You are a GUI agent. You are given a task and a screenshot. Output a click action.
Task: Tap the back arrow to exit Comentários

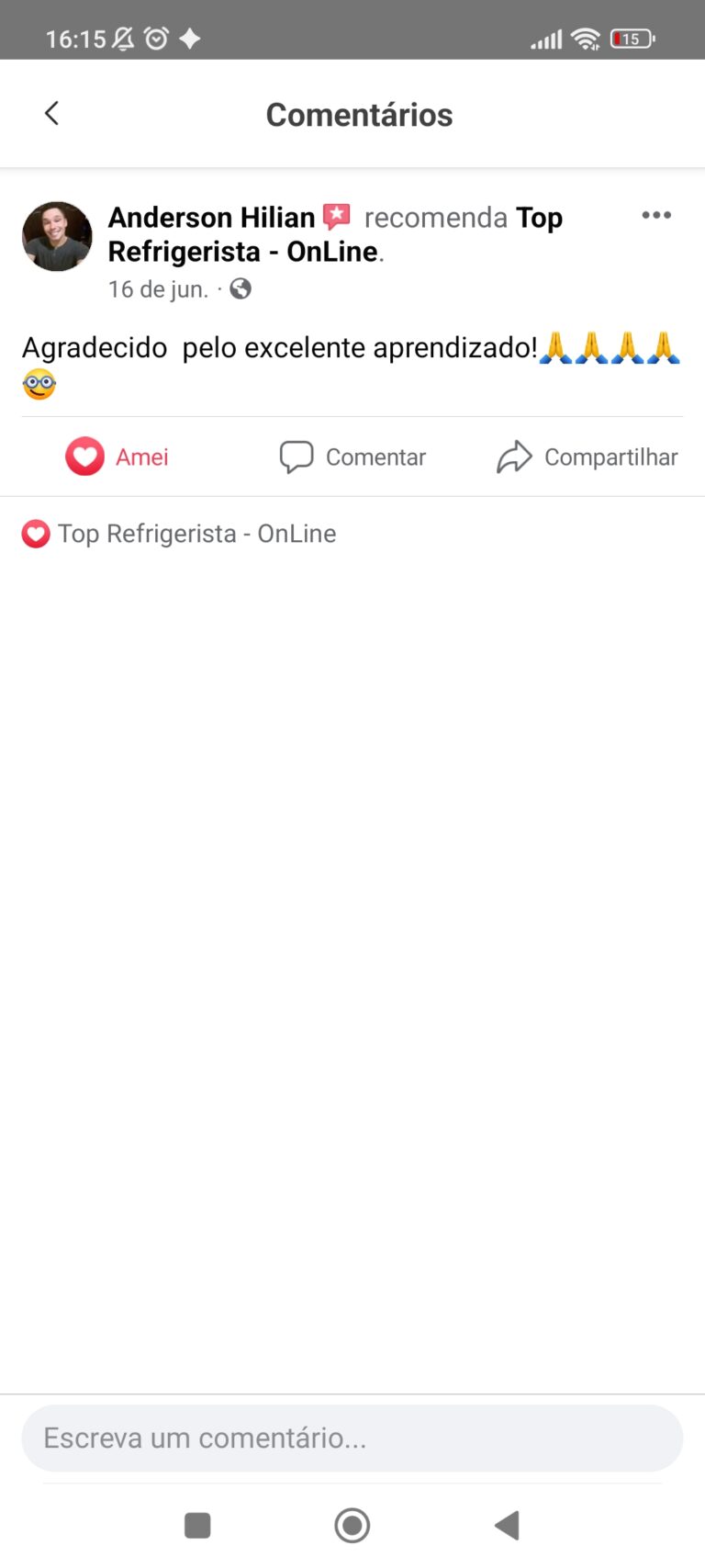[51, 113]
